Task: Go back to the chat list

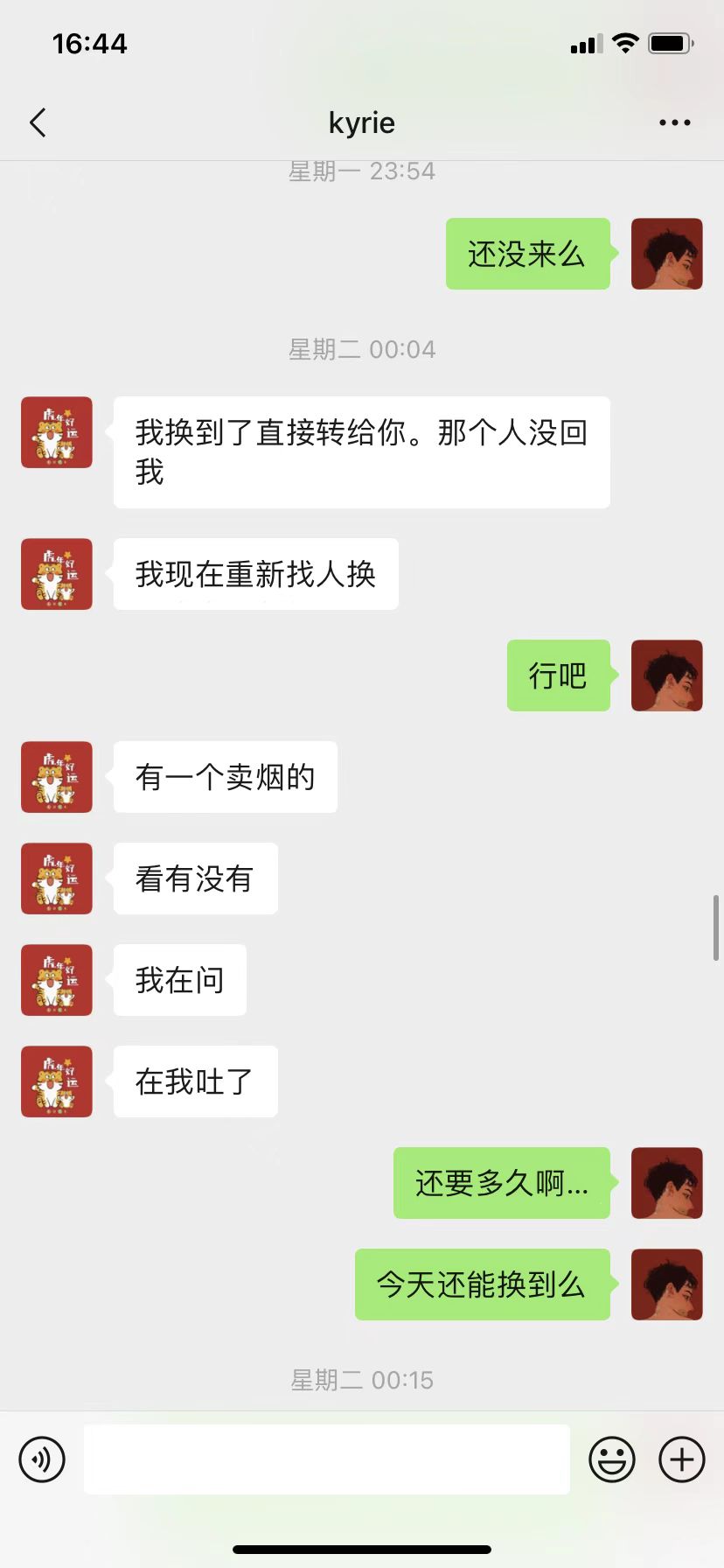Action: (38, 122)
